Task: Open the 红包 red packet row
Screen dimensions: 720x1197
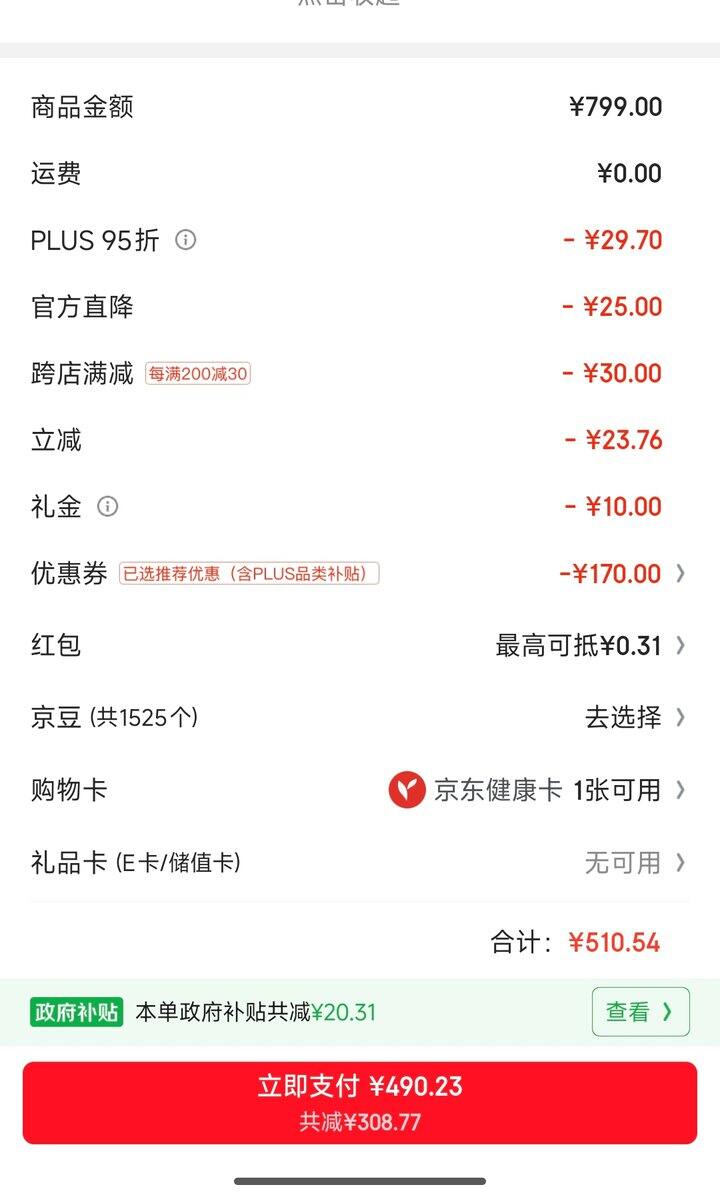Action: tap(590, 646)
